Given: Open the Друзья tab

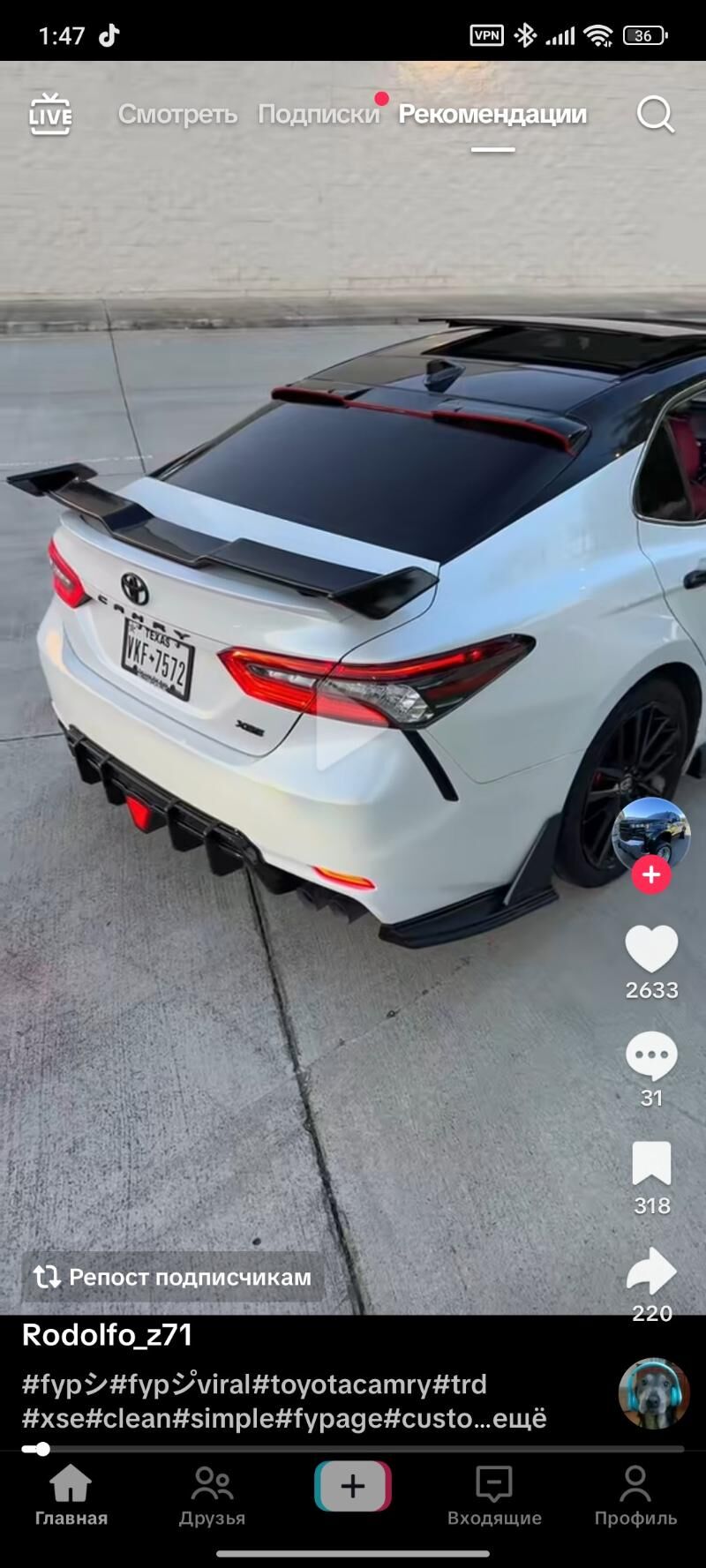Looking at the screenshot, I should [x=212, y=1496].
